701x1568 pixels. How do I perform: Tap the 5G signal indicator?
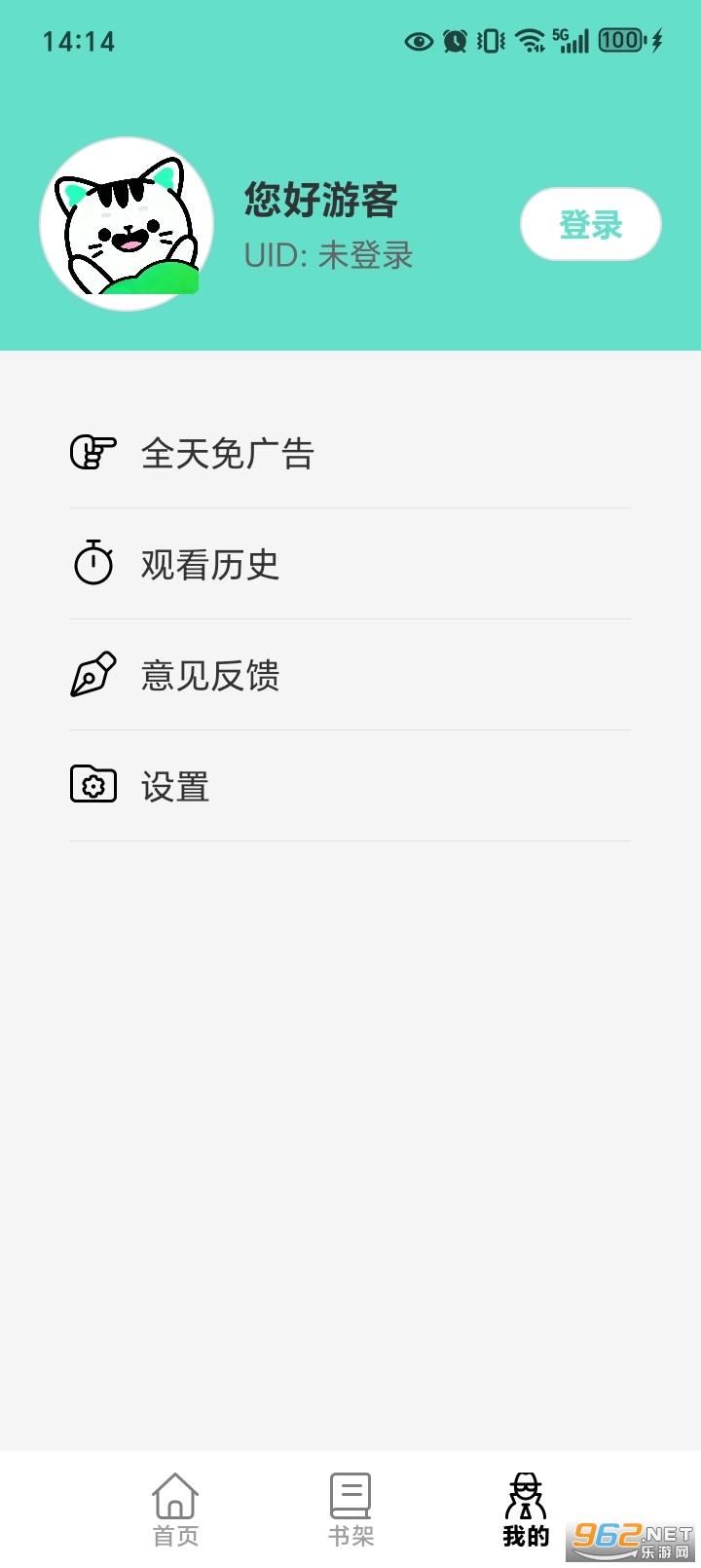pos(570,41)
